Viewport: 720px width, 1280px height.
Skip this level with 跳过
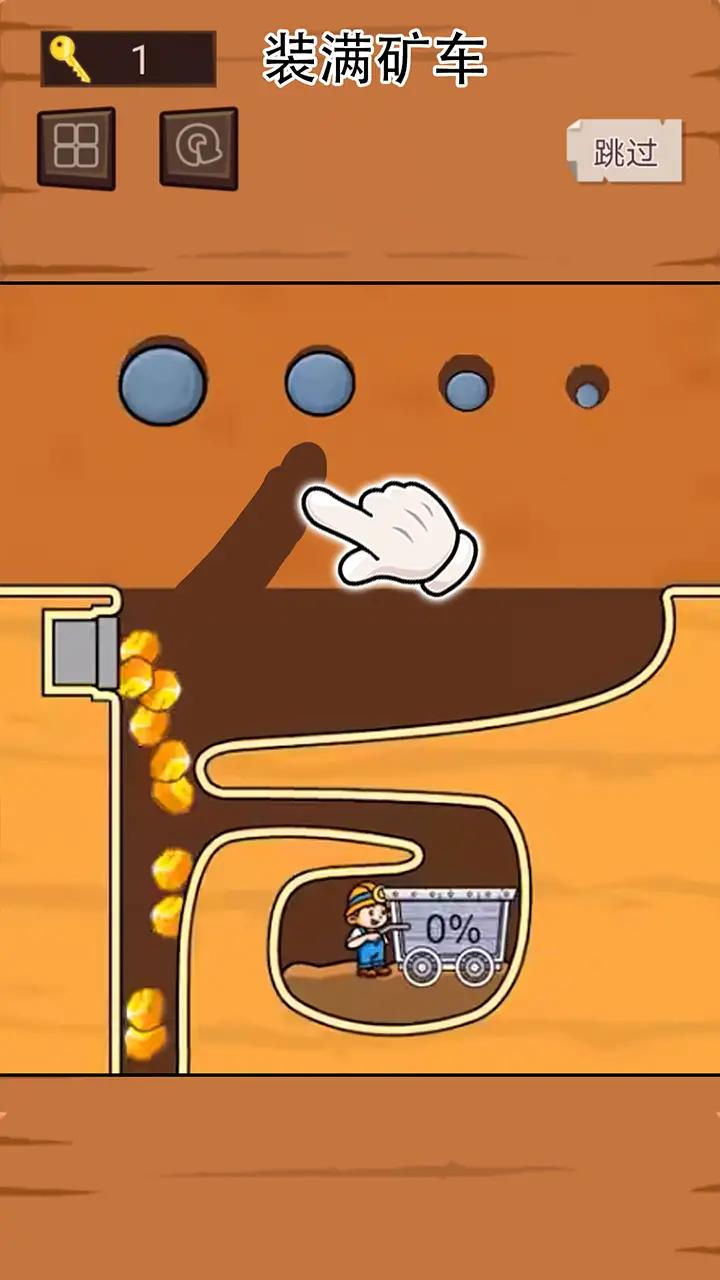tap(626, 152)
